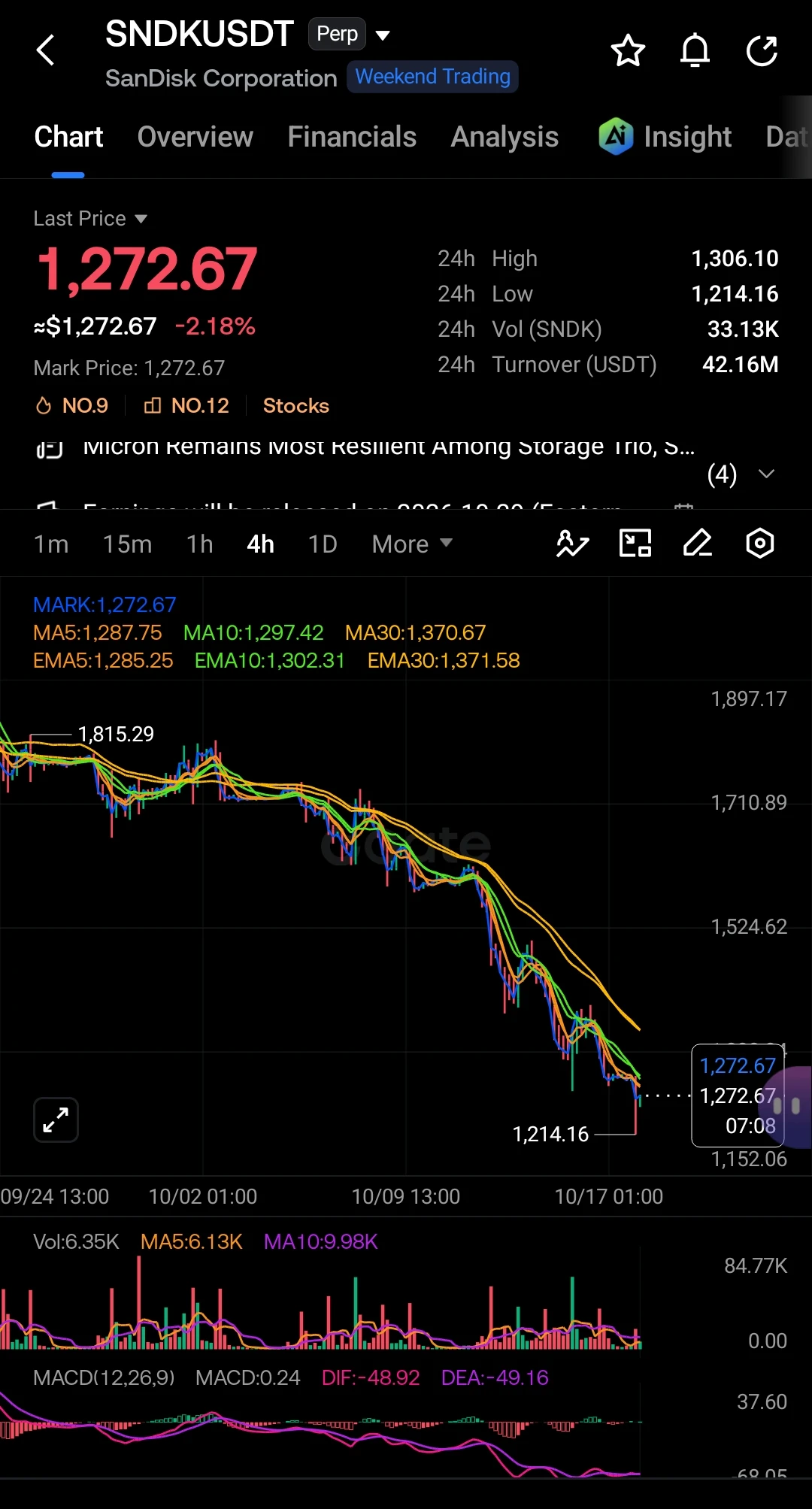Open price alerts bell
Viewport: 812px width, 1509px height.
[x=695, y=51]
